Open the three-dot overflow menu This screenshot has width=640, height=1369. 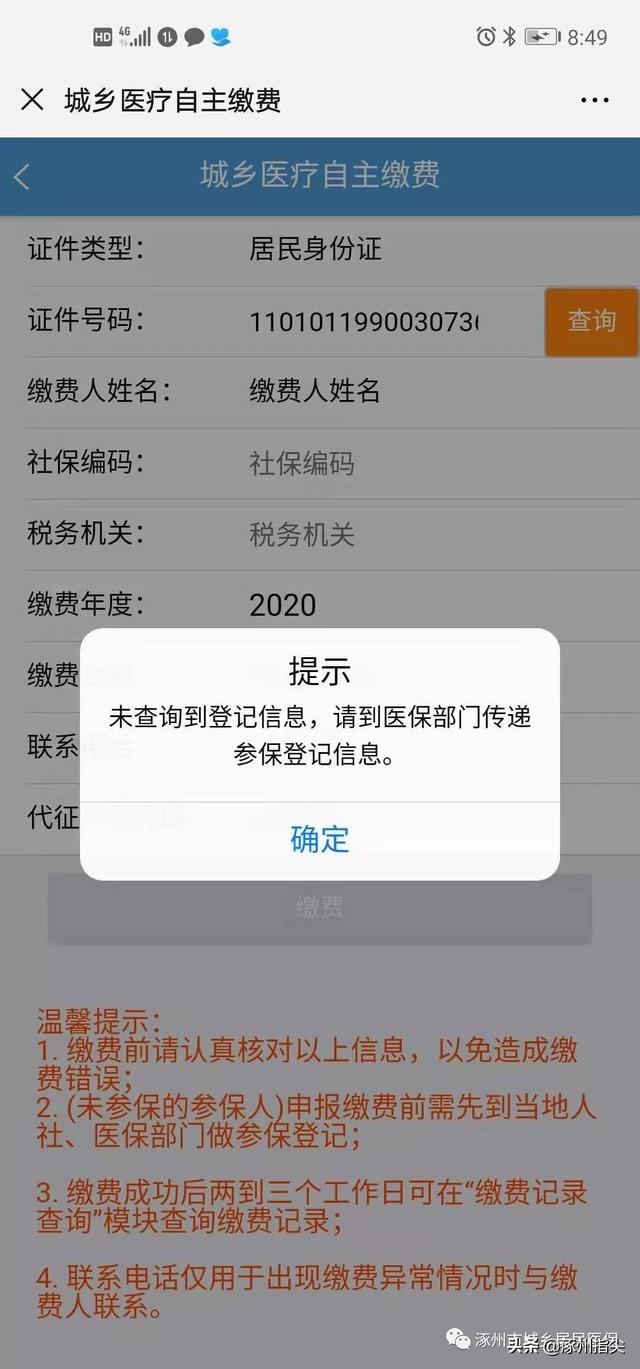594,101
